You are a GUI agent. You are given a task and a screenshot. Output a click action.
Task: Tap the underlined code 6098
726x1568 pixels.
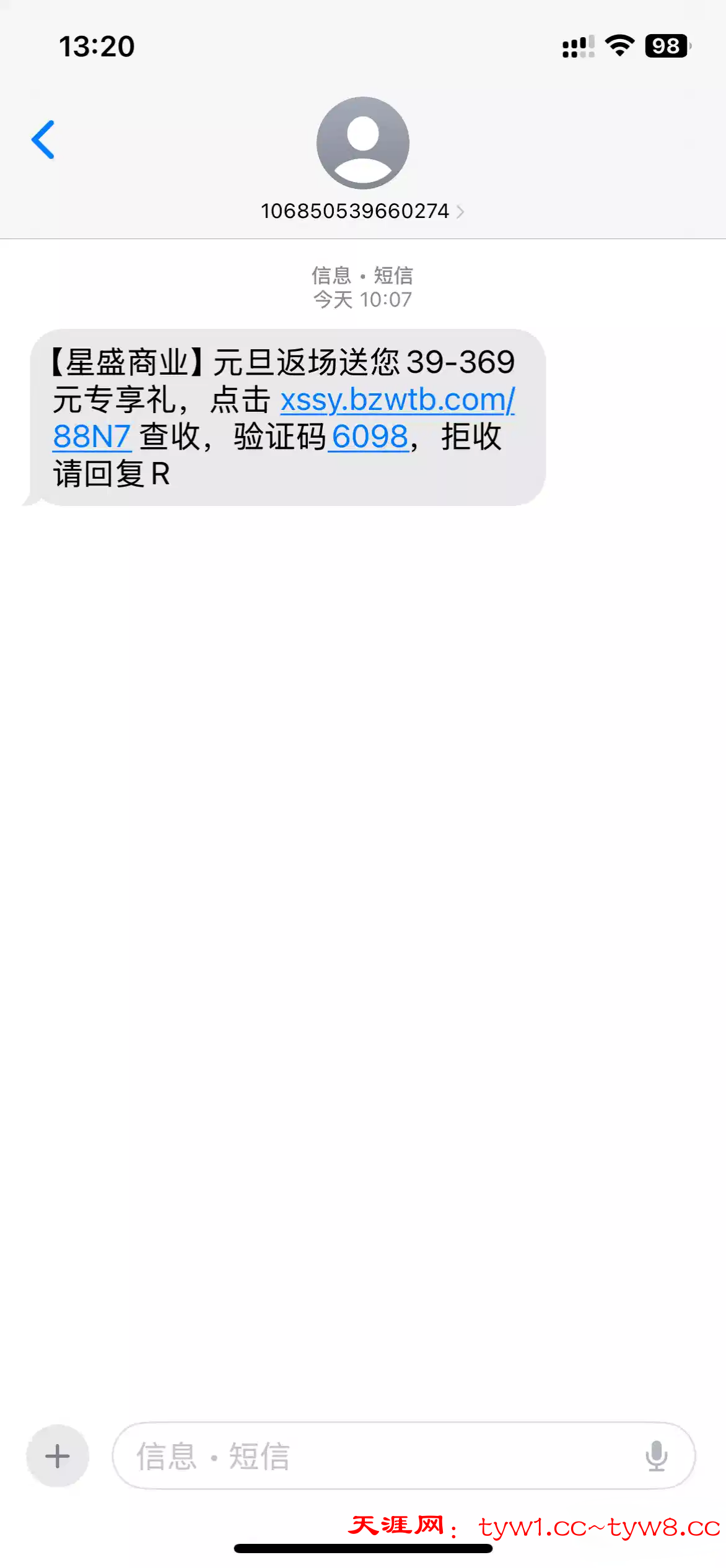pos(370,437)
